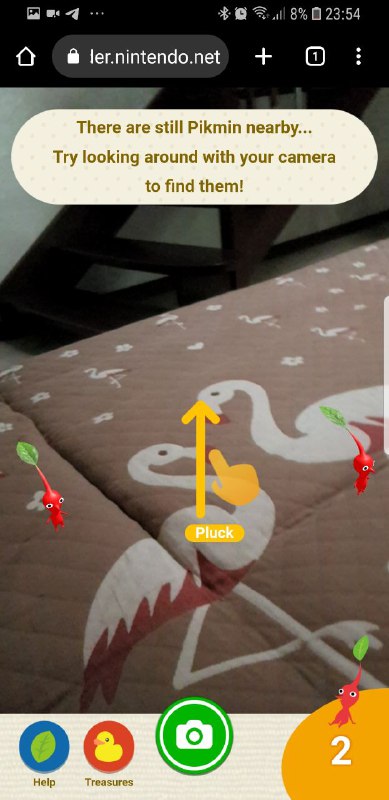Screen dimensions: 389x800
Task: Open a new browser tab
Action: point(263,57)
